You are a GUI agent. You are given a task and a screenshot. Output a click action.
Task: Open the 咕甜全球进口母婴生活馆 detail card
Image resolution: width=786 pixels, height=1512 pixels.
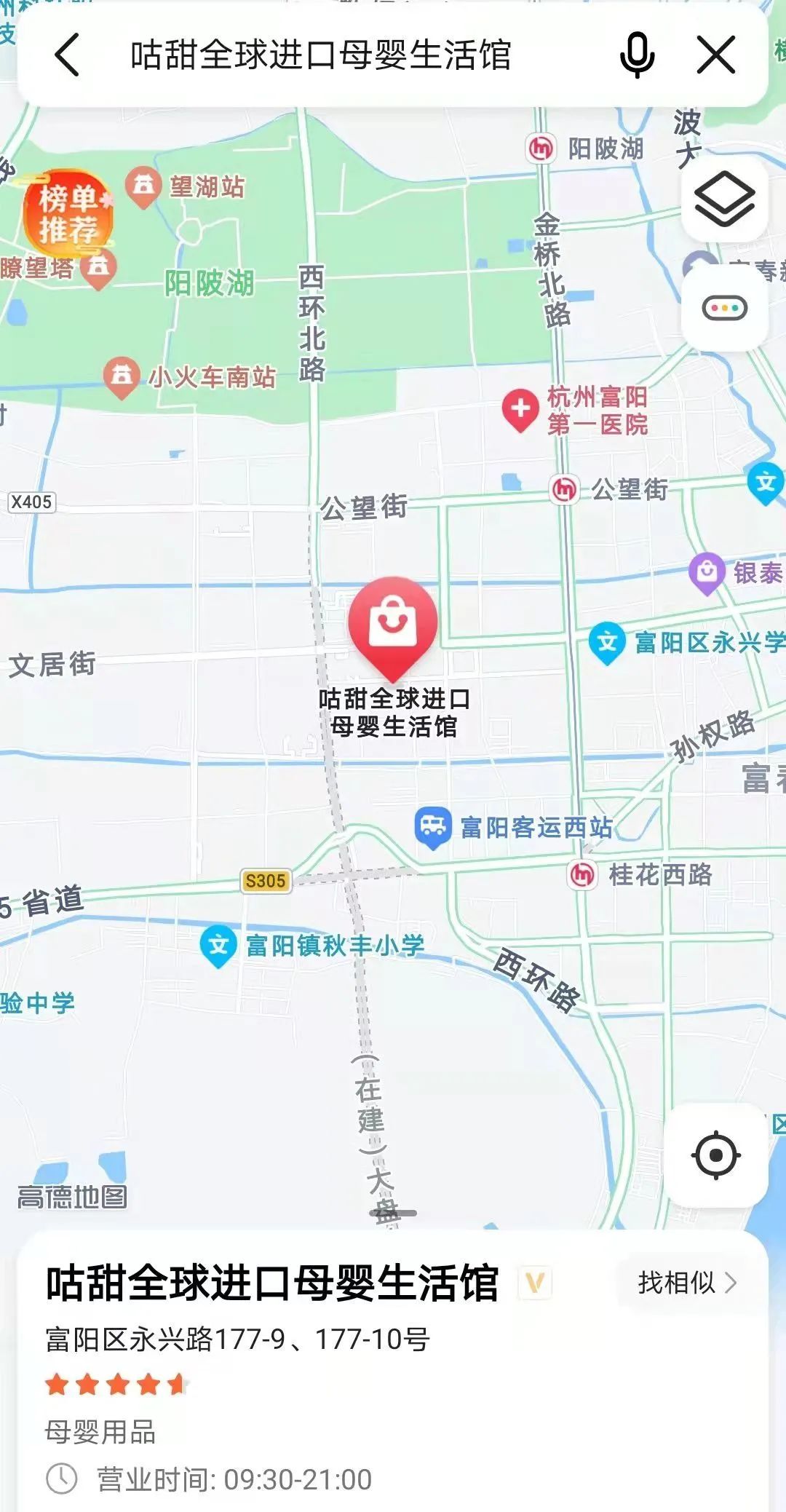click(x=393, y=1370)
